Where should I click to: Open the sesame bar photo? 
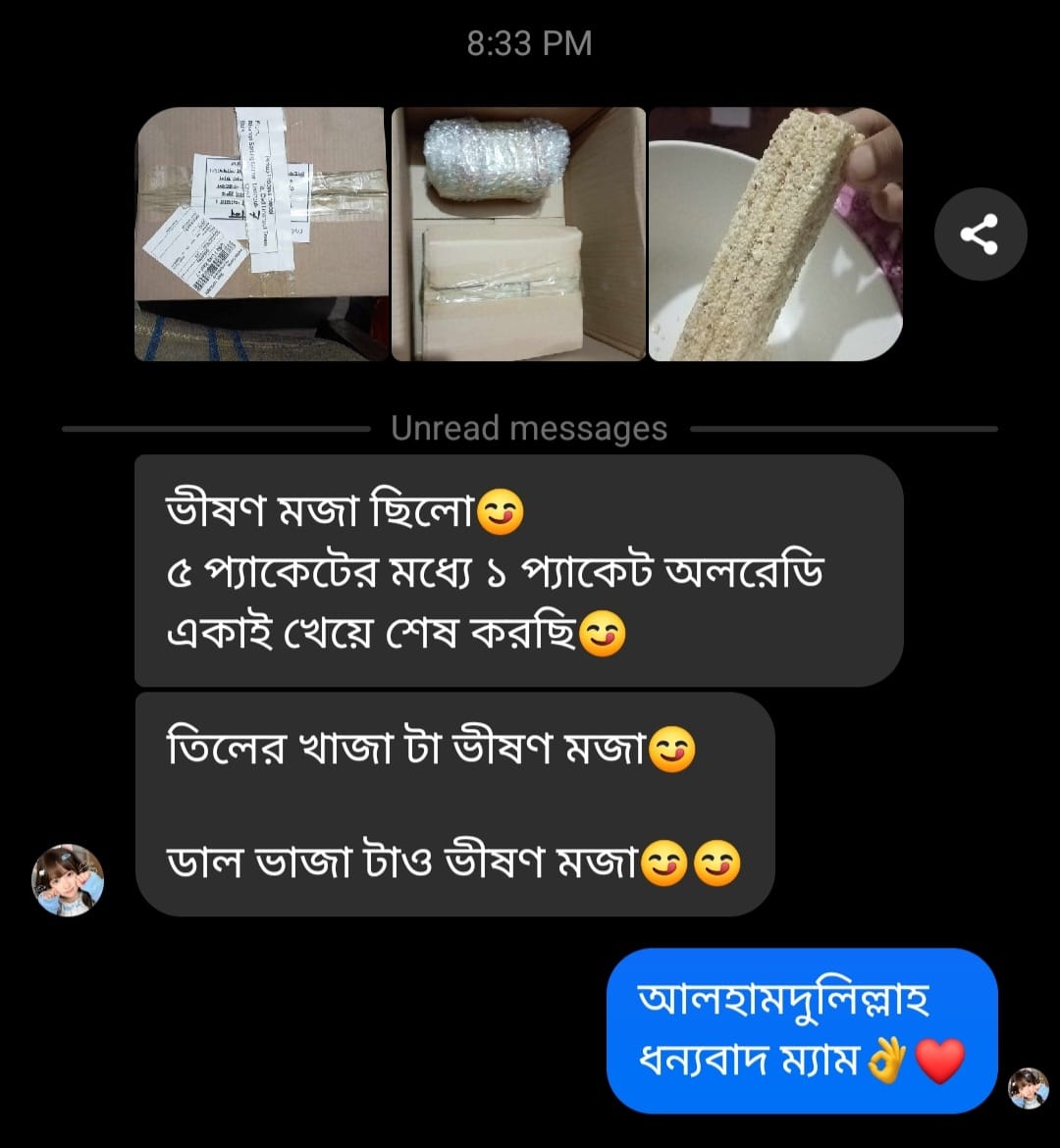pyautogui.click(x=775, y=235)
